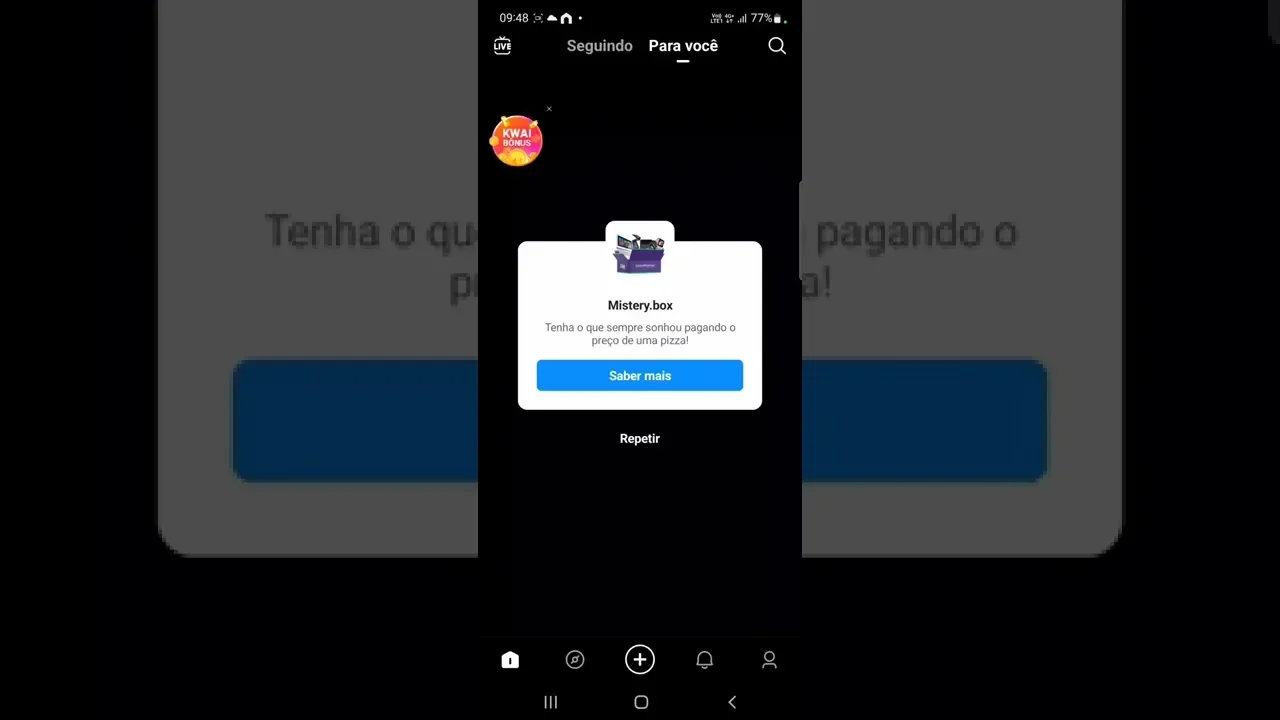Open the Kwai Bonus badge
Viewport: 1280px width, 720px height.
tap(516, 140)
